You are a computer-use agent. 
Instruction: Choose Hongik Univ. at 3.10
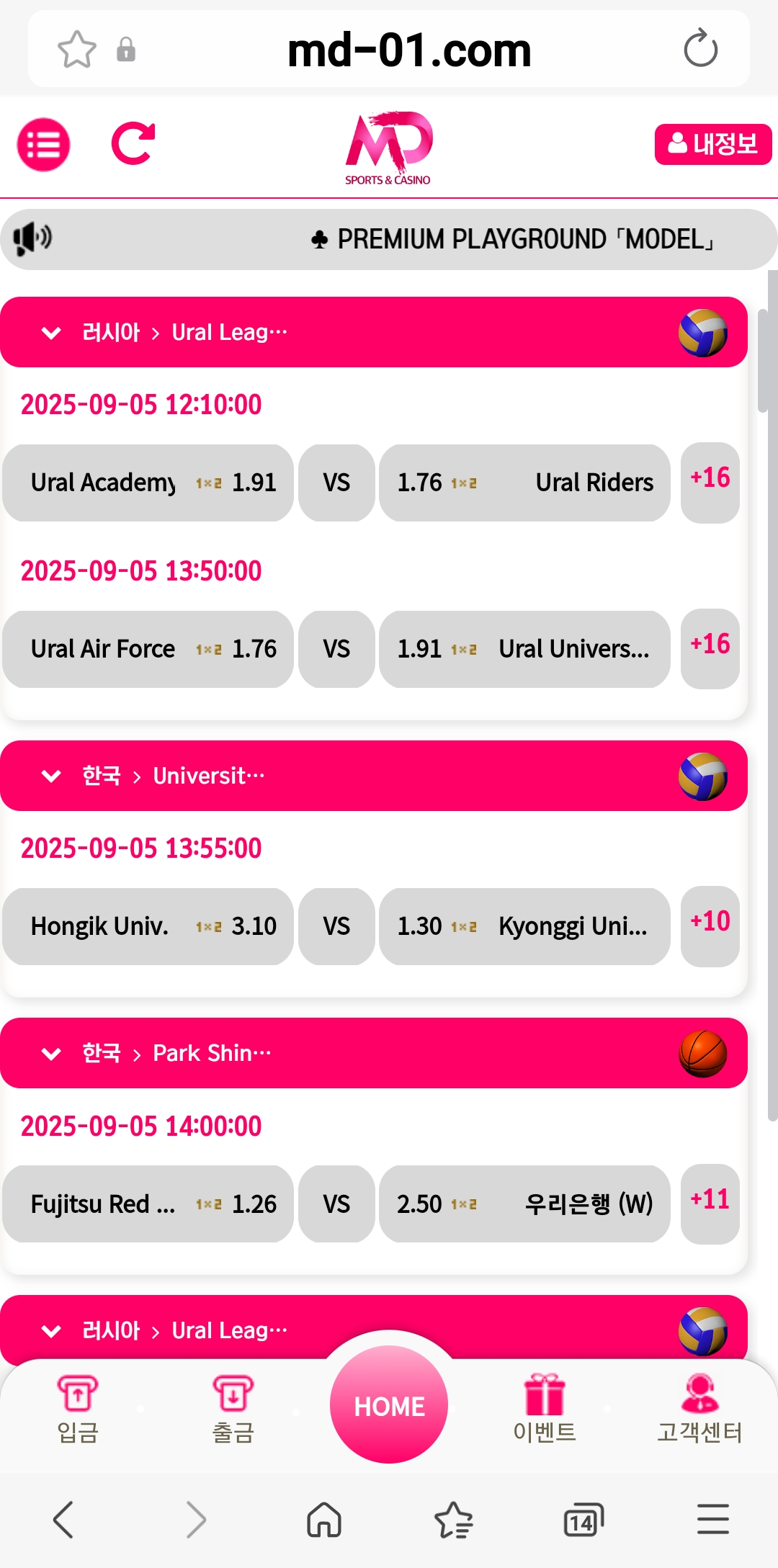(148, 926)
